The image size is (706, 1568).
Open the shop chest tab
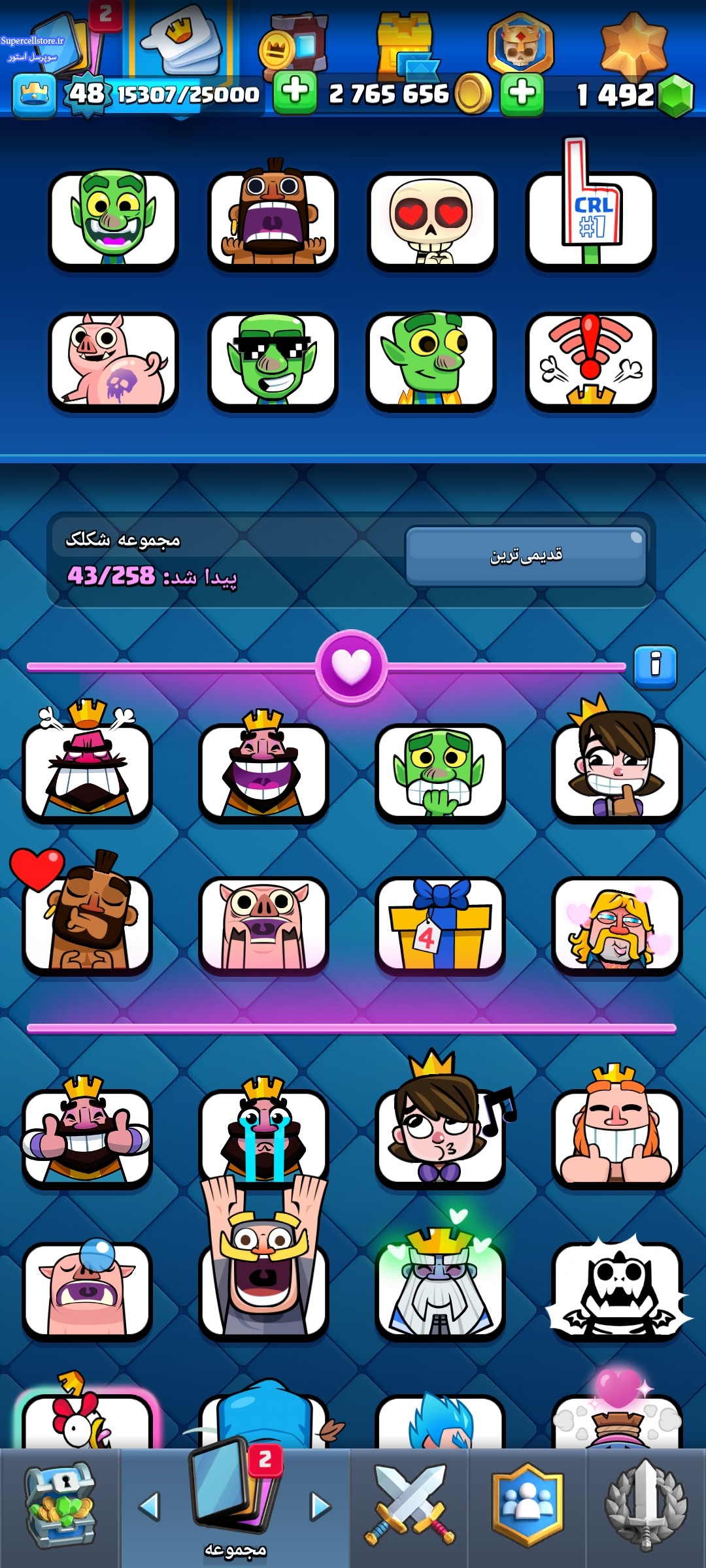pos(59,1506)
